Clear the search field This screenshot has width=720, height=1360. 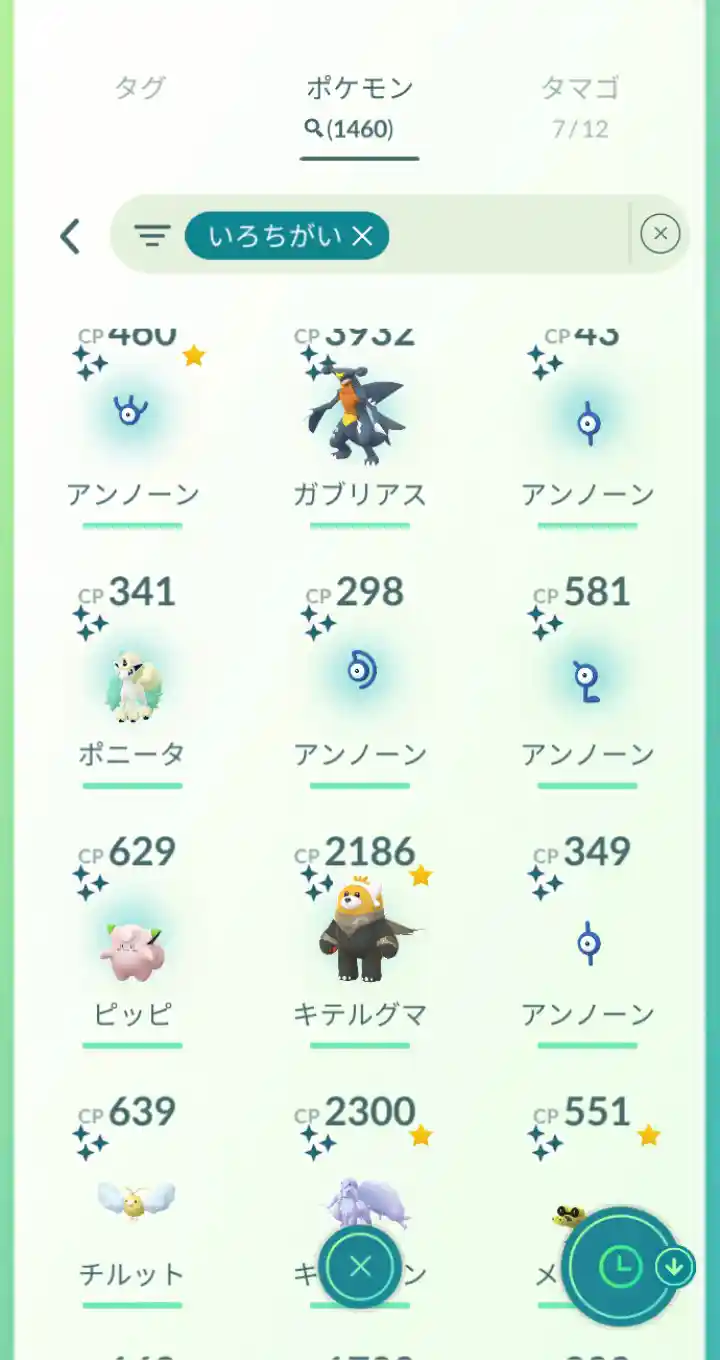click(x=659, y=235)
